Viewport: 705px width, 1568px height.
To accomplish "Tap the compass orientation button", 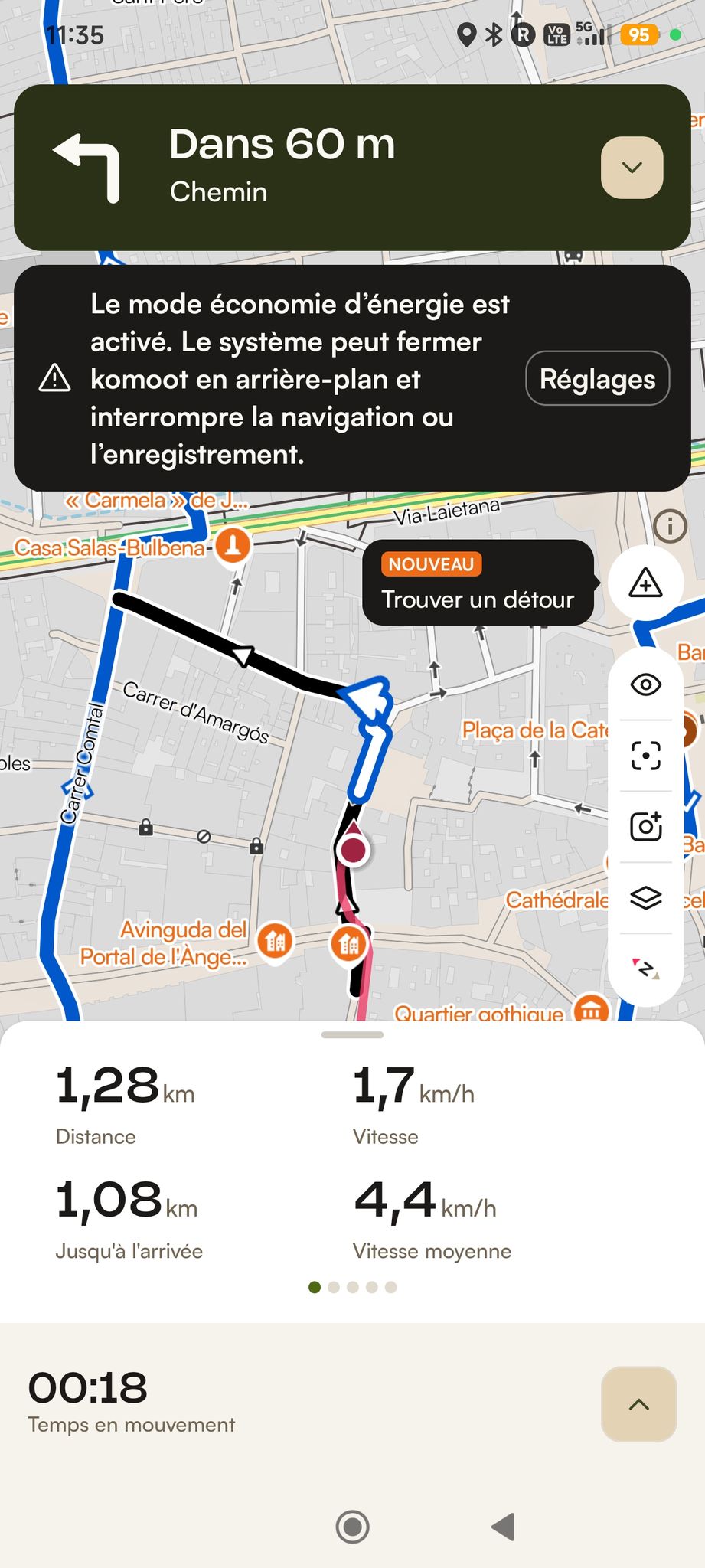I will tap(645, 969).
